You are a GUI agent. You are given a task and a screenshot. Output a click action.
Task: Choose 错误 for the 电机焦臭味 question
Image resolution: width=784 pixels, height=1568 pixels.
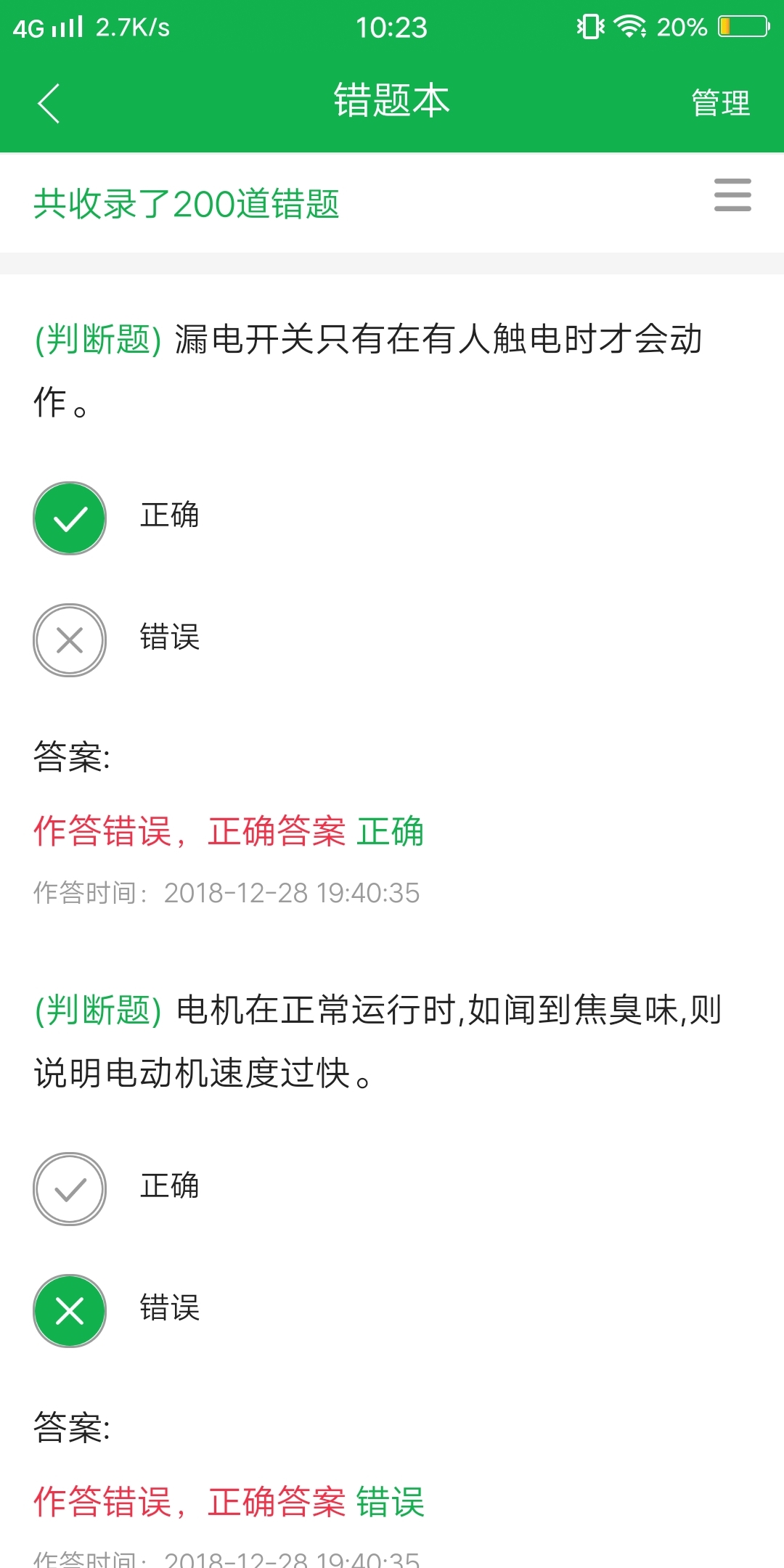pyautogui.click(x=70, y=1311)
